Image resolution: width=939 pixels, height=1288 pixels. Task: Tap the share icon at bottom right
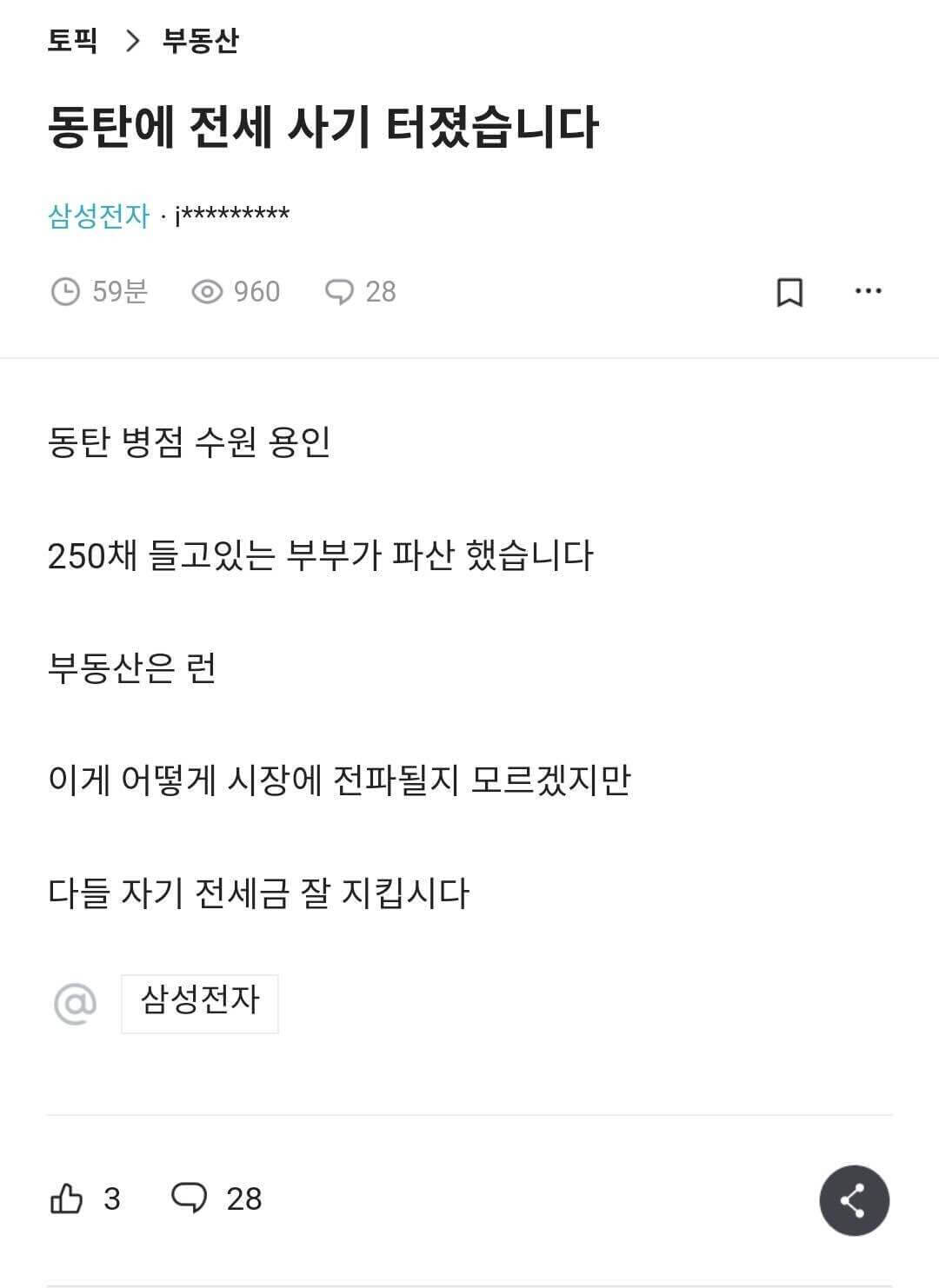click(x=856, y=1199)
